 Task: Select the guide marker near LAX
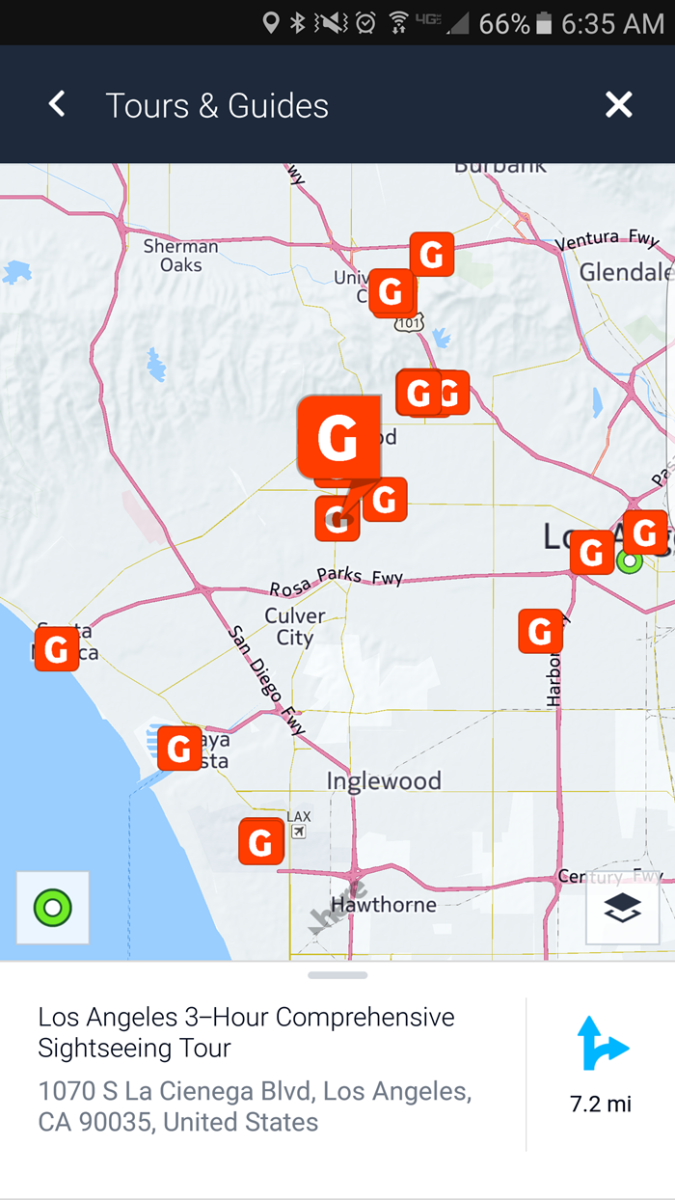(x=261, y=841)
